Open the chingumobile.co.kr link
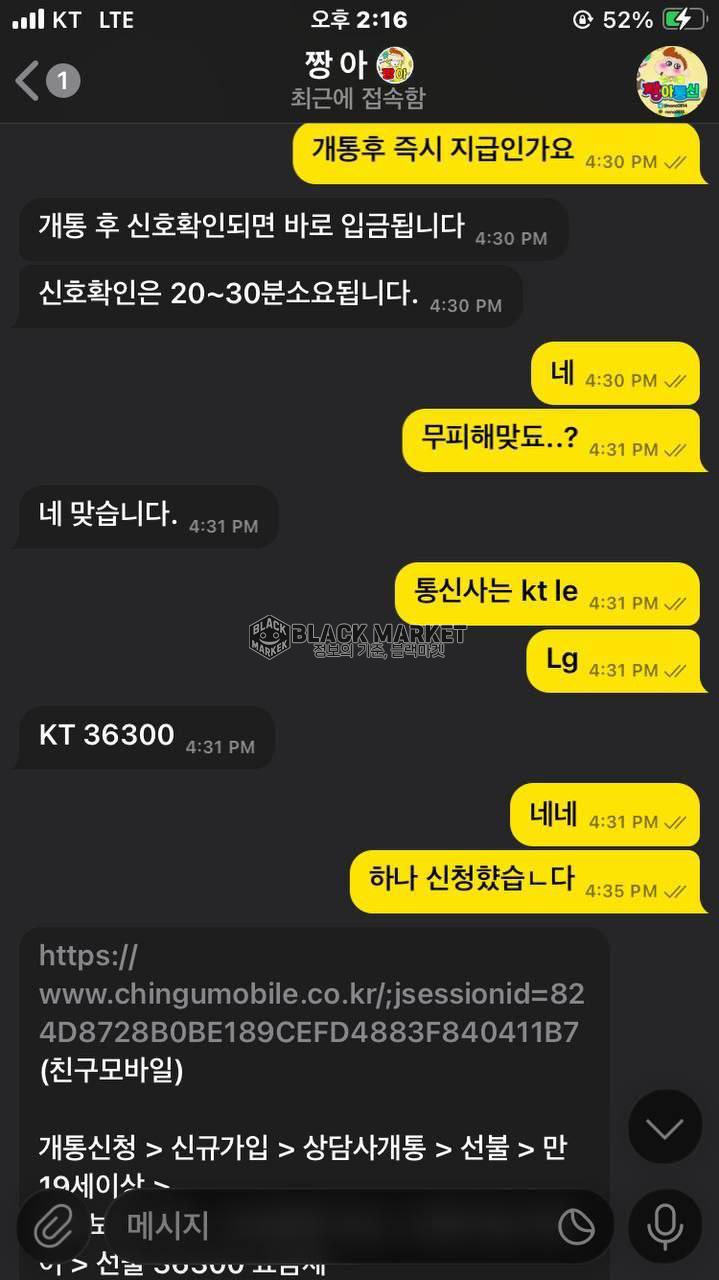This screenshot has height=1280, width=719. pos(310,994)
